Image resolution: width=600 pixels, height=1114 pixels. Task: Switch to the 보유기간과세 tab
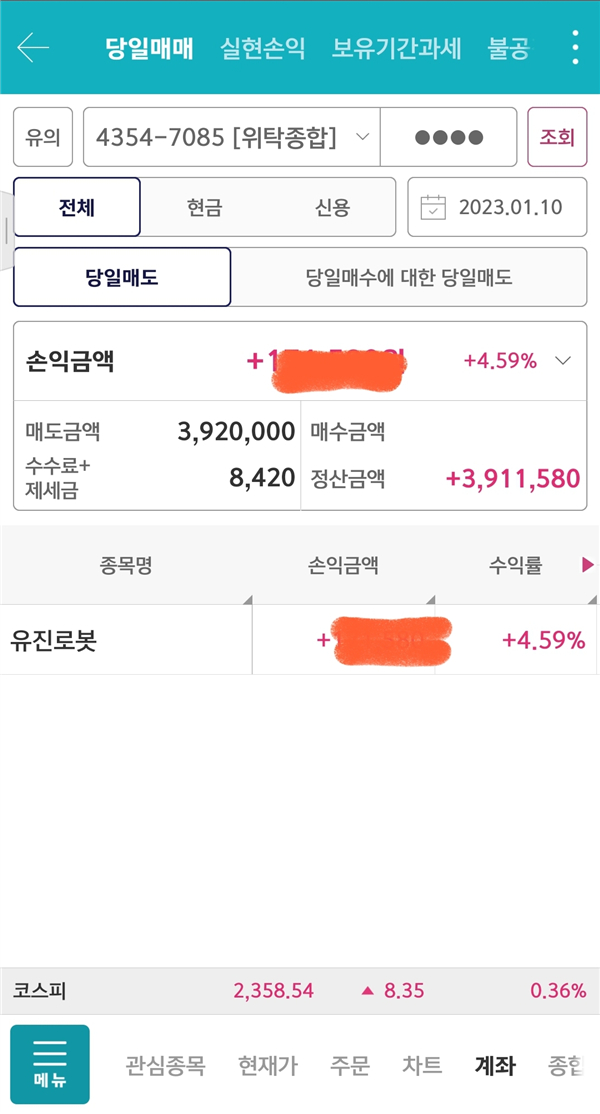[x=396, y=48]
